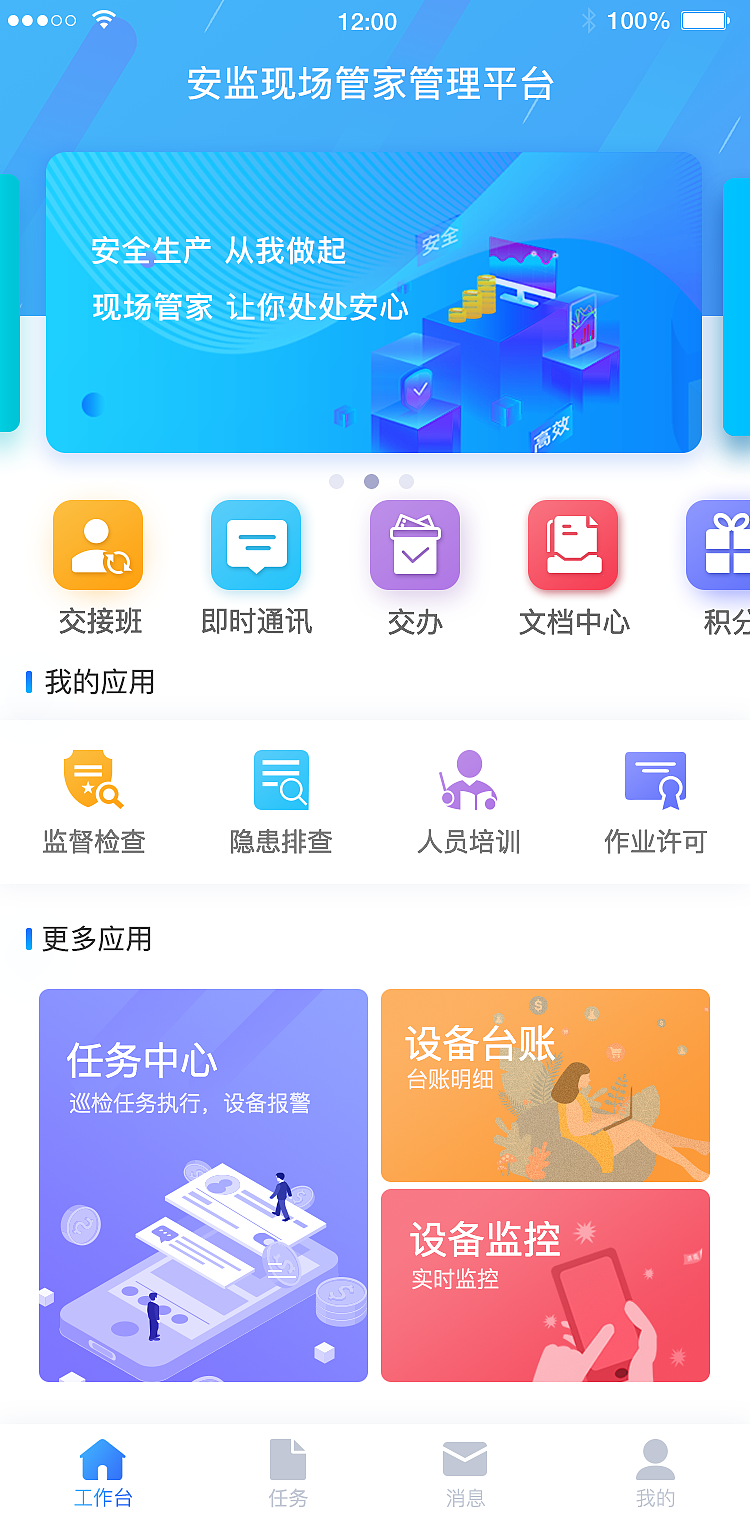Click the 安全生产 promotional banner
The height and width of the screenshot is (1522, 750).
pos(374,300)
